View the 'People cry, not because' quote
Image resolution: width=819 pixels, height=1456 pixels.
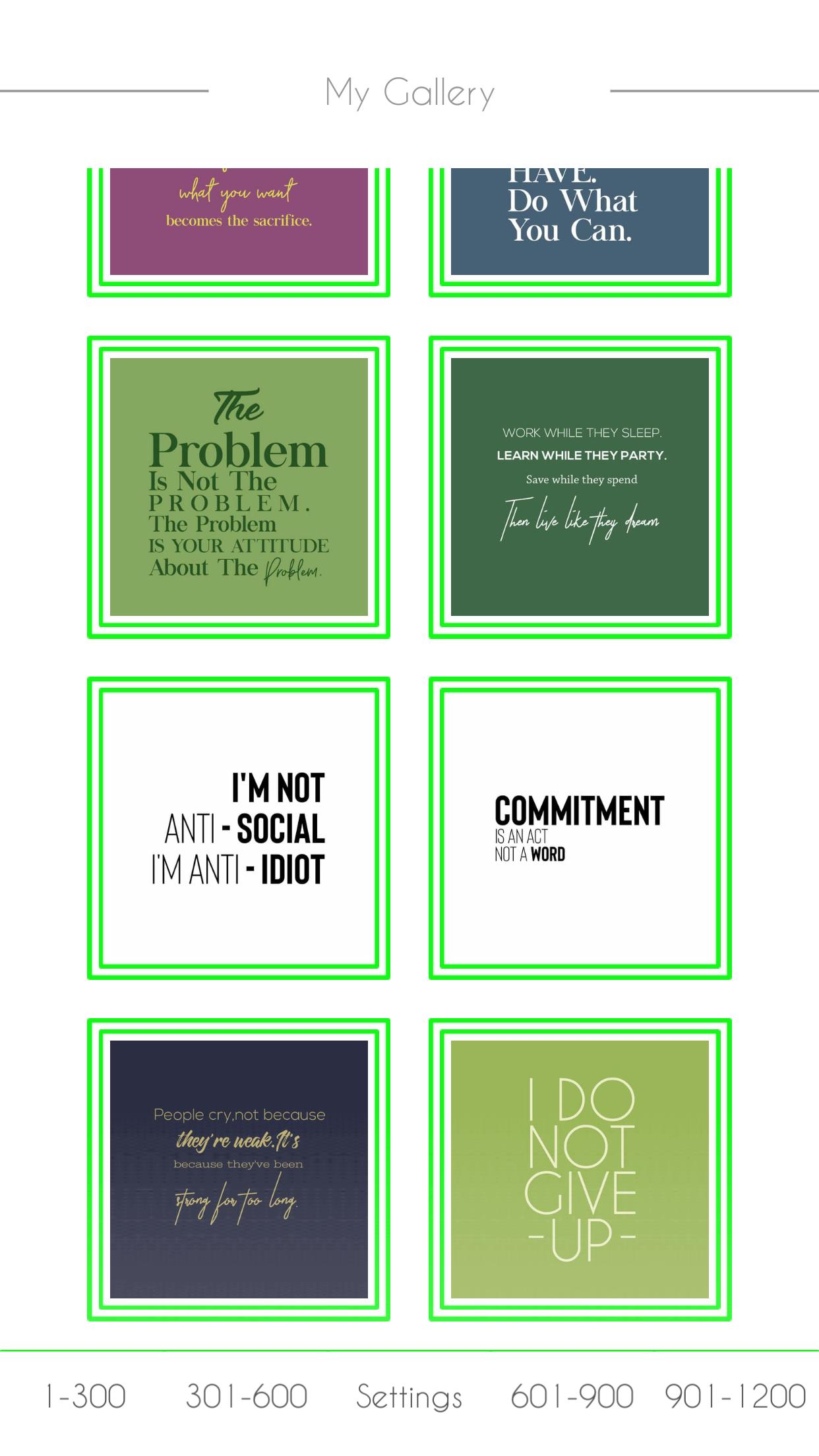click(239, 1169)
